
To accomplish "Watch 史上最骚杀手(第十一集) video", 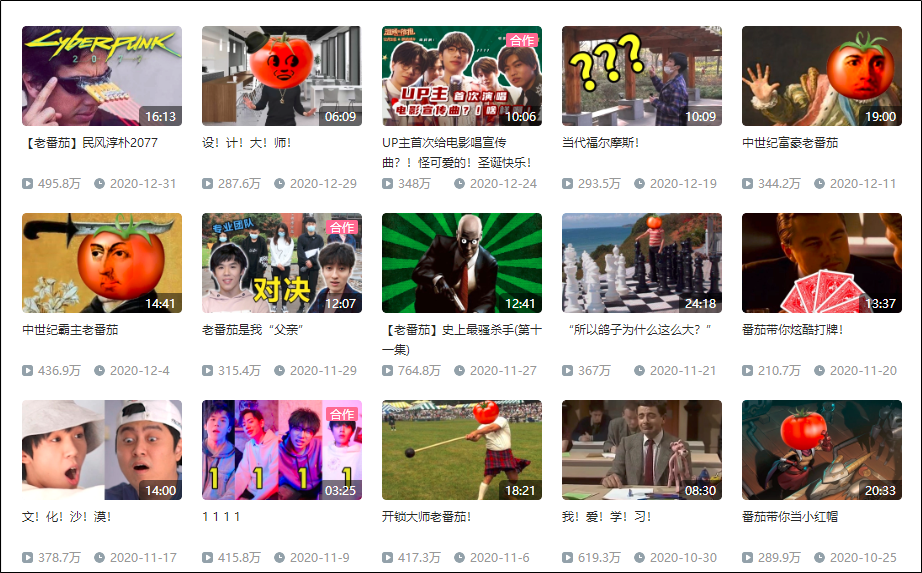I will point(462,263).
